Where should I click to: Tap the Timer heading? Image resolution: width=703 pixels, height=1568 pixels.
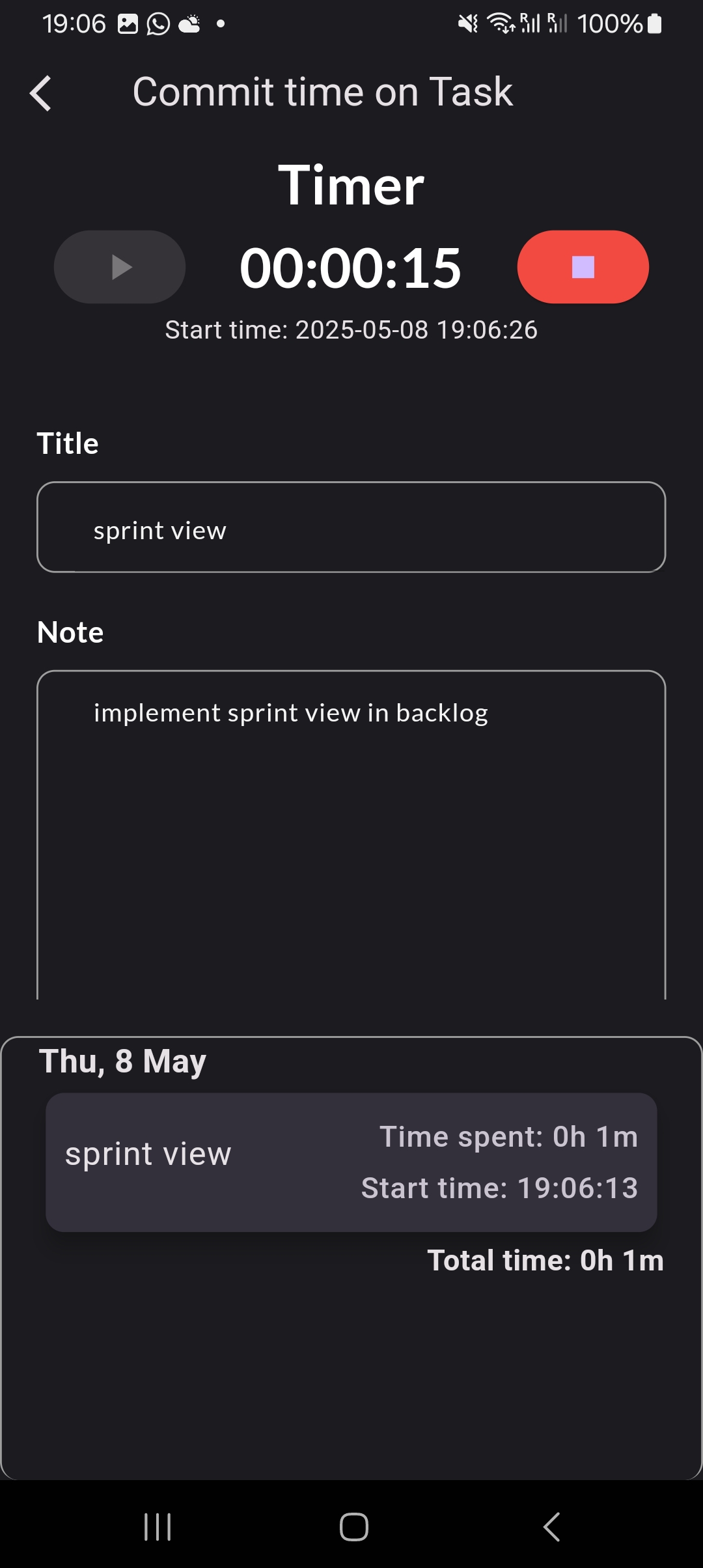point(351,186)
